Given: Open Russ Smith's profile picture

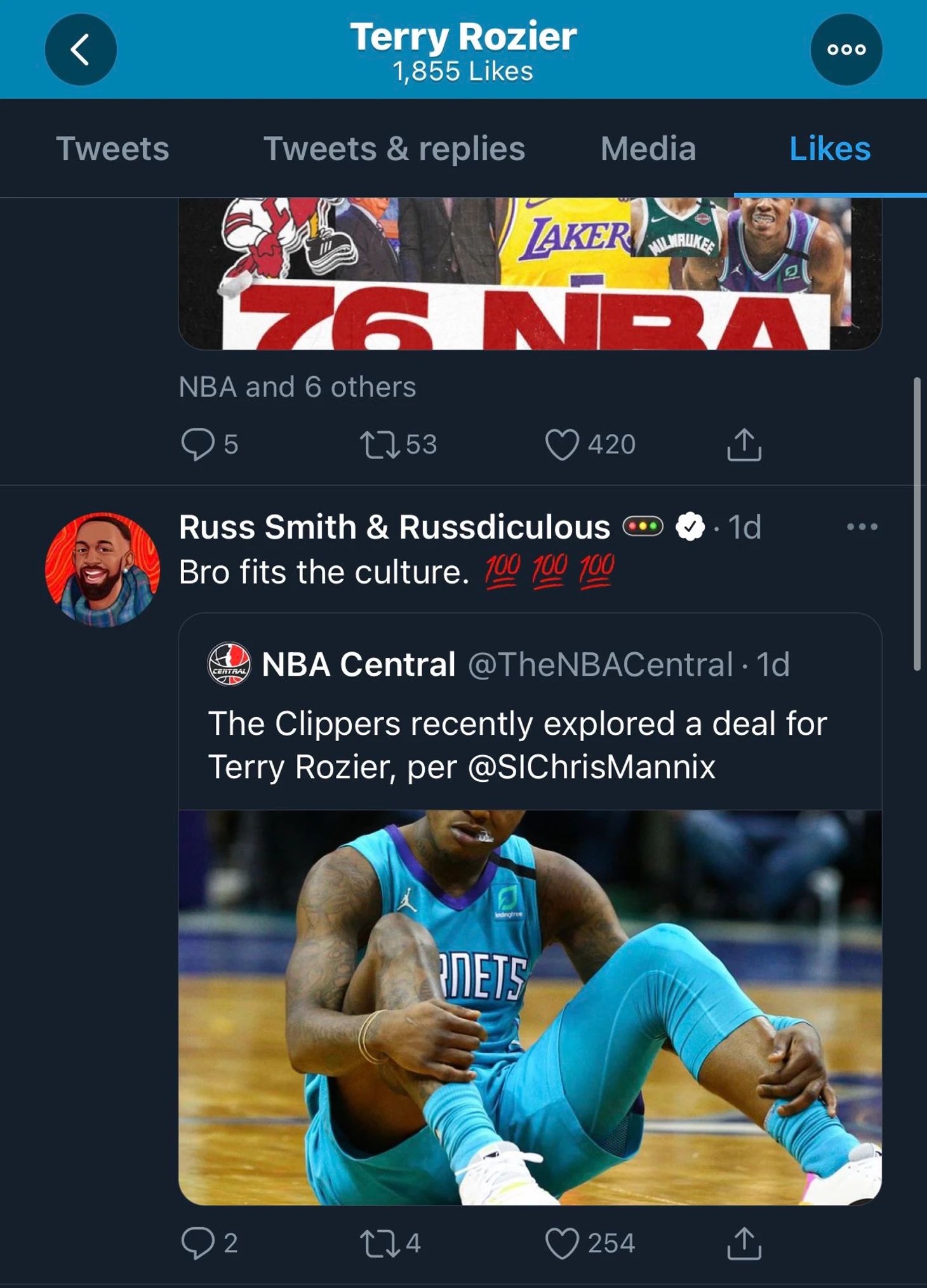Looking at the screenshot, I should tap(102, 569).
